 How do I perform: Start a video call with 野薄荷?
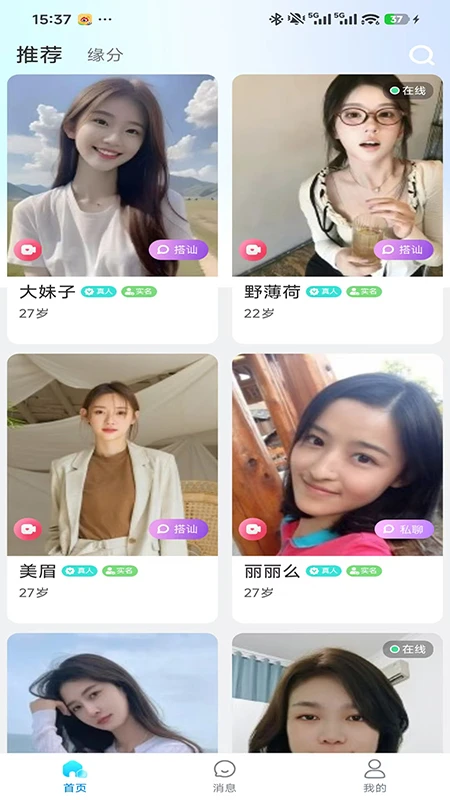pos(253,250)
